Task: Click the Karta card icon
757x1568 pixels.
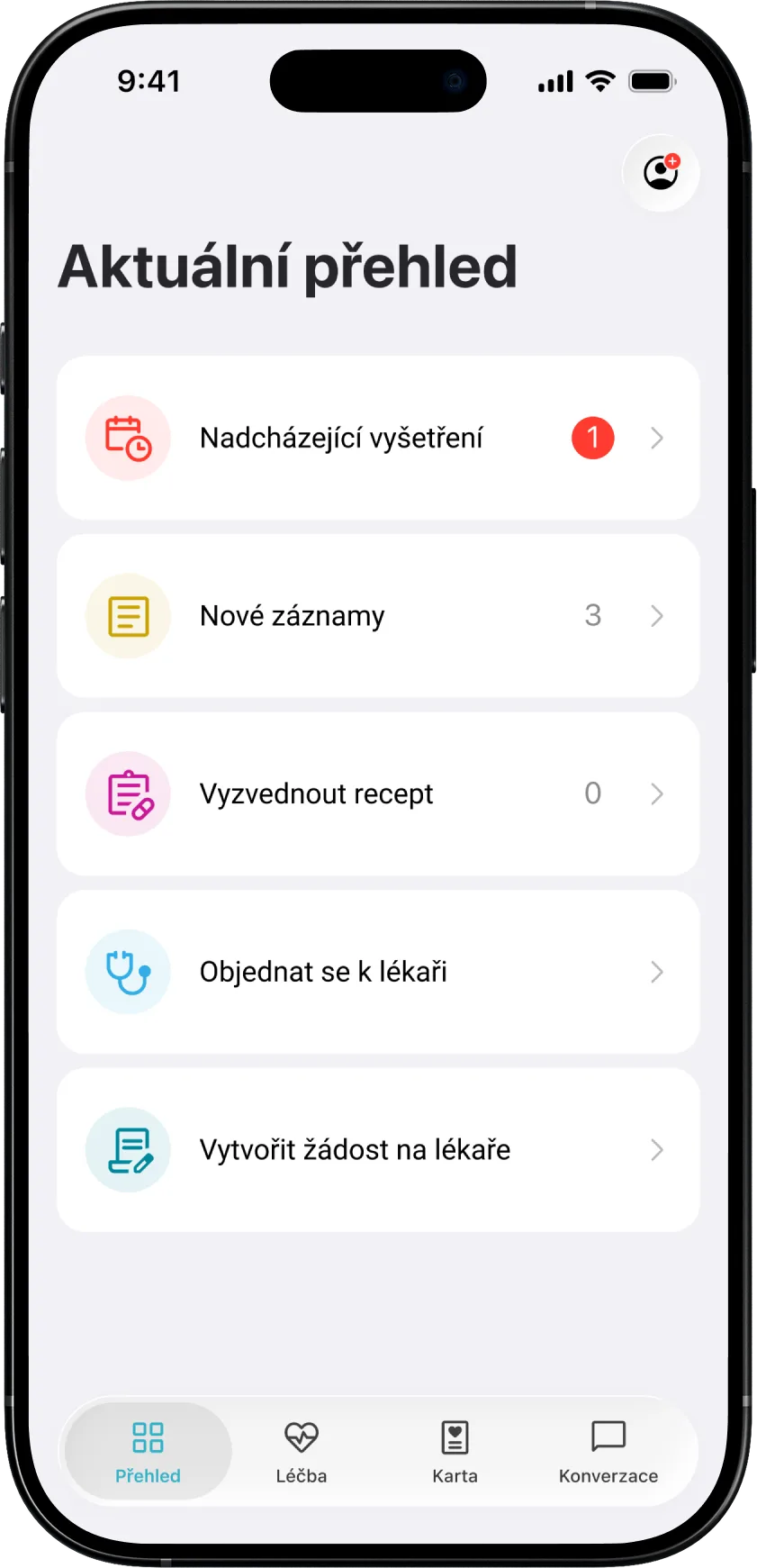Action: tap(455, 1437)
